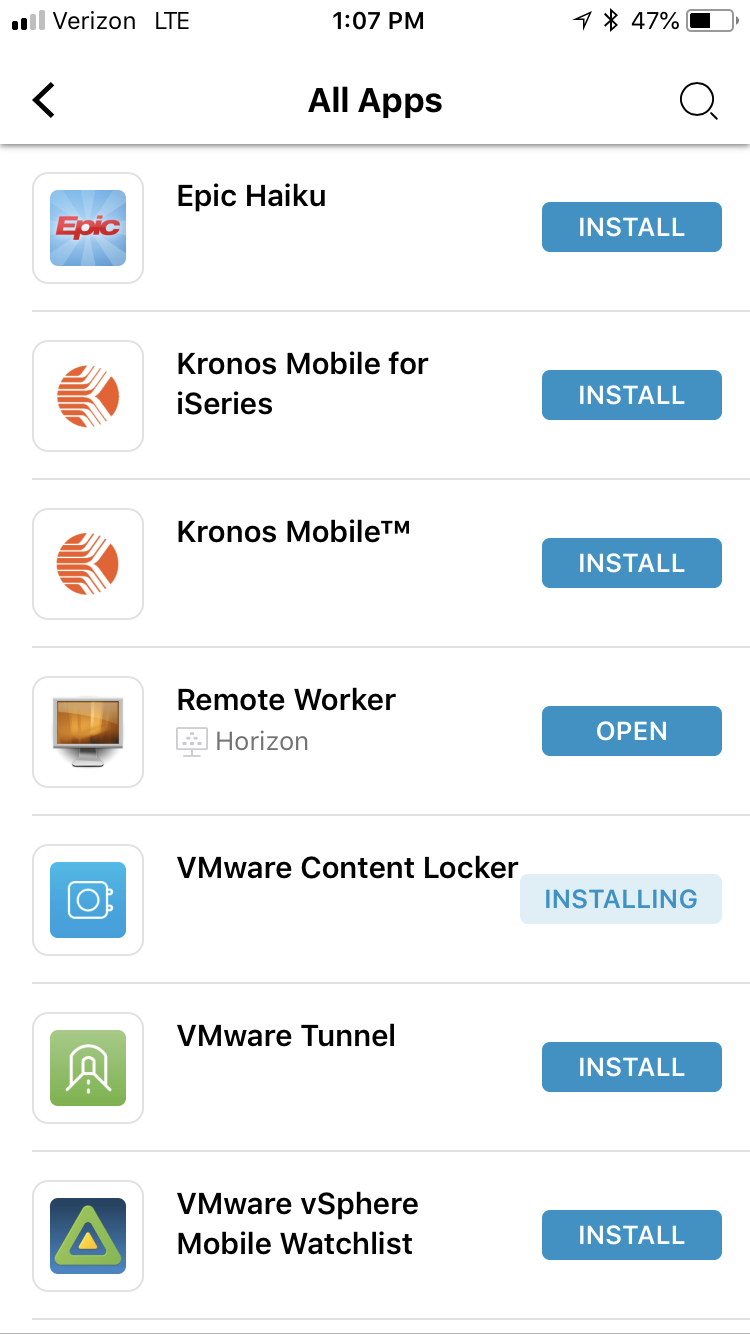Select the Remote Worker Horizon row

(286, 720)
